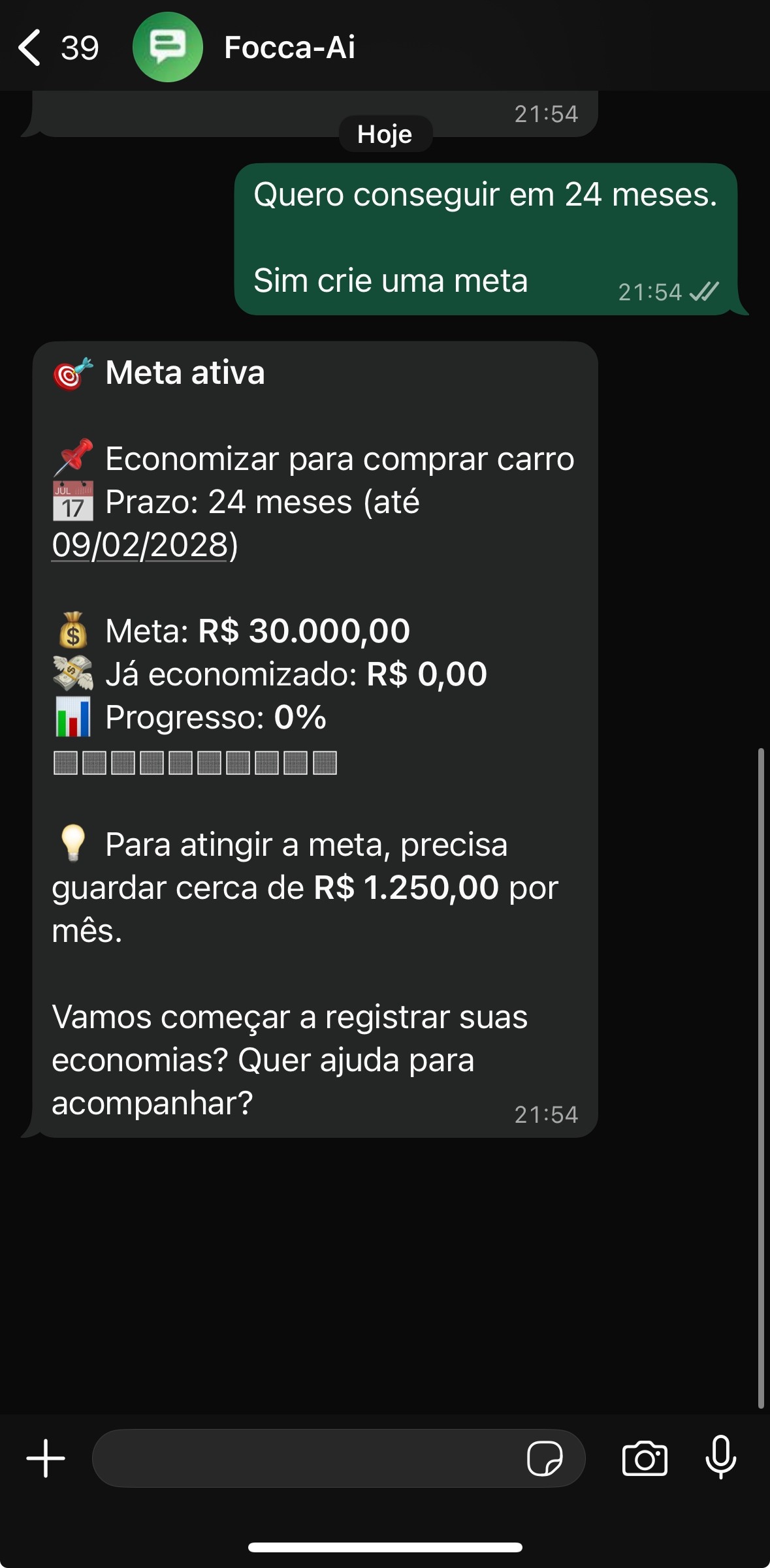770x1568 pixels.
Task: Open the camera from the message bar
Action: click(646, 1460)
